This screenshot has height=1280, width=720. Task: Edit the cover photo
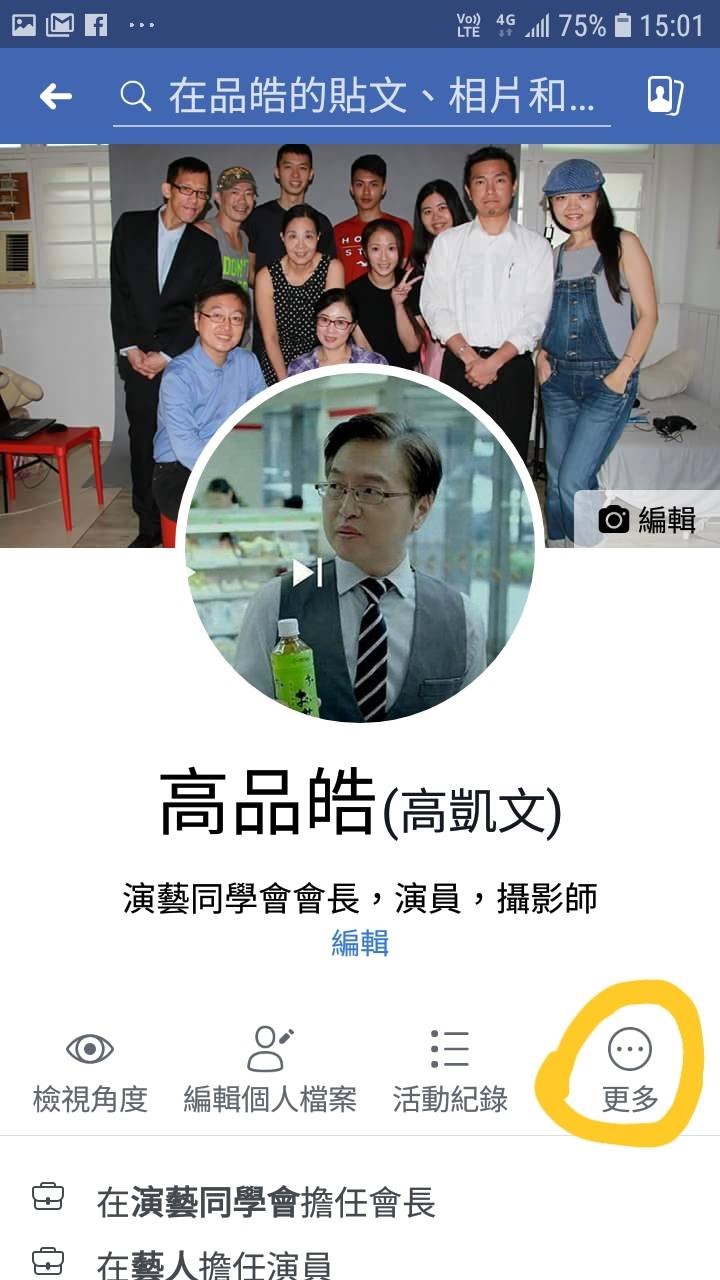click(647, 519)
